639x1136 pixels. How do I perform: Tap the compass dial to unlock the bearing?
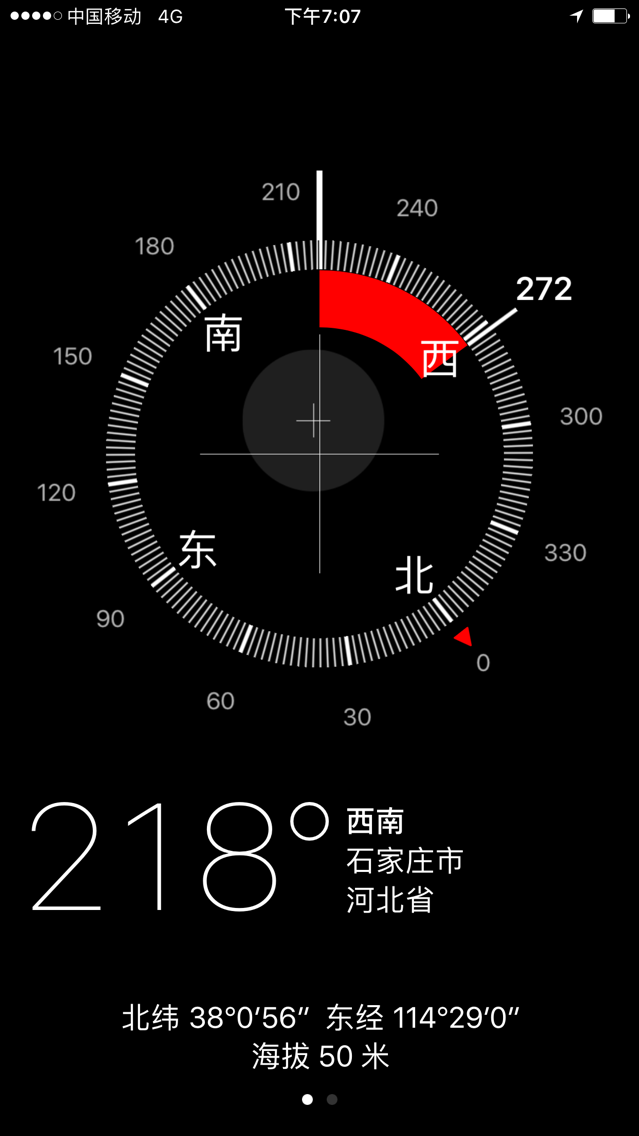[320, 454]
